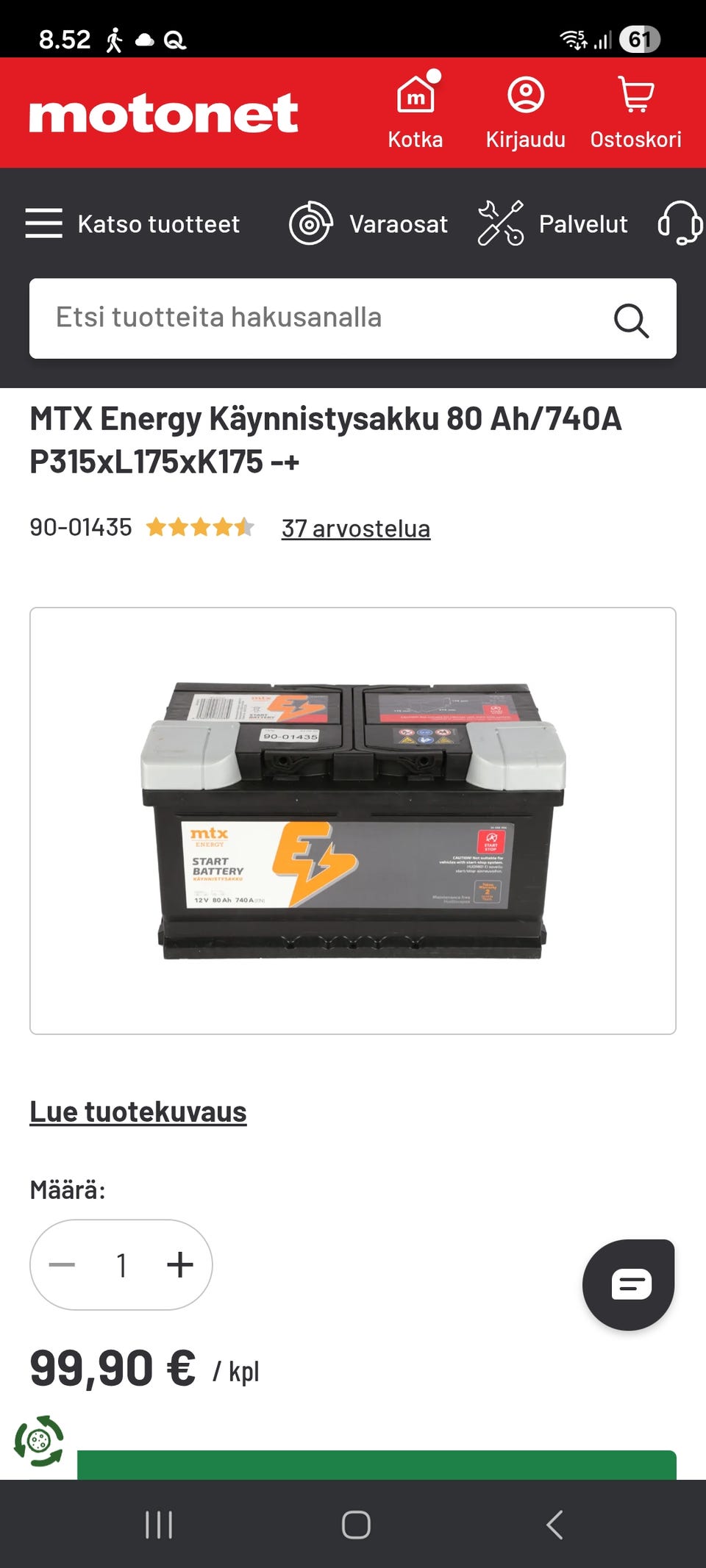Open customer service headset icon
The height and width of the screenshot is (1568, 706).
680,223
